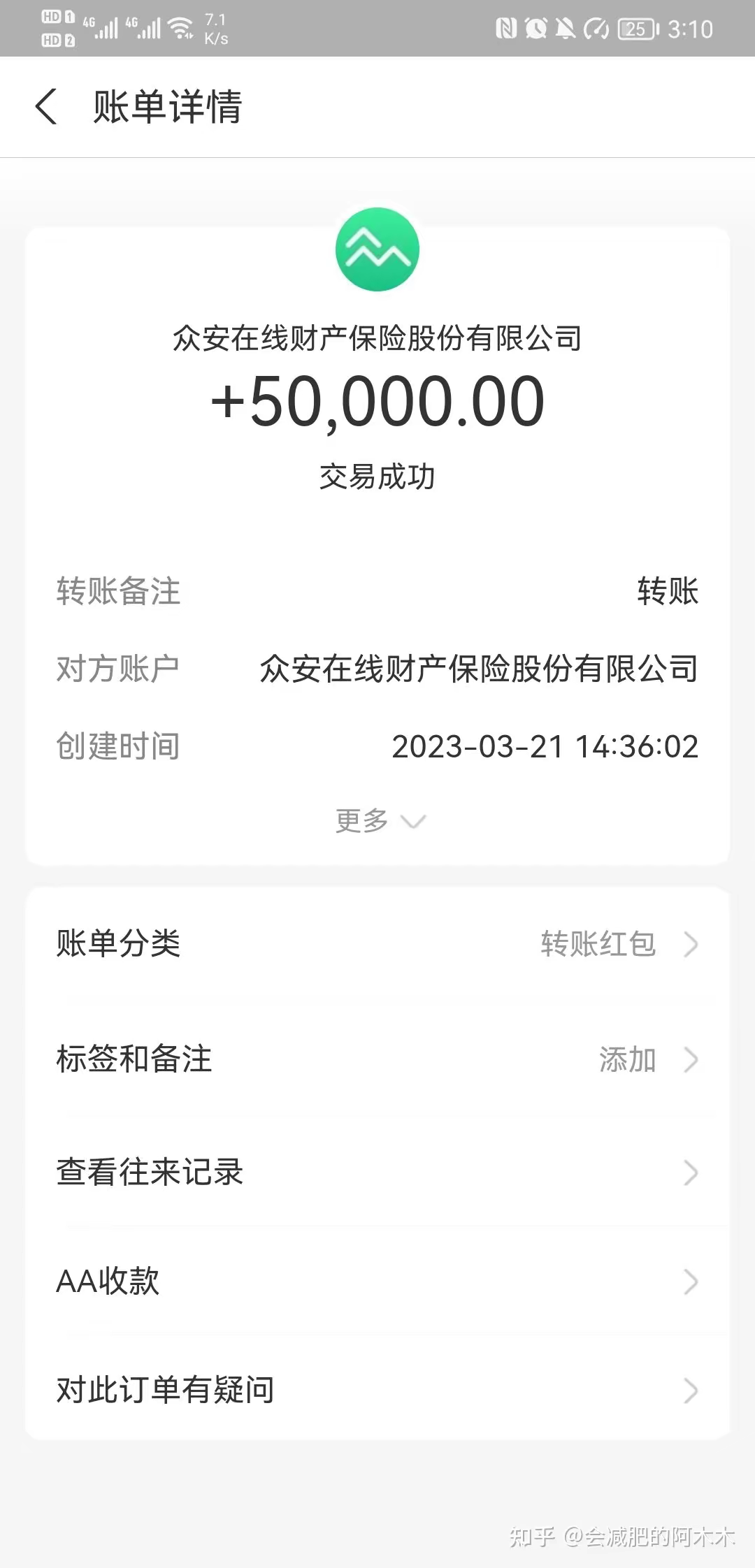
Task: Open AA收款 option
Action: point(377,1282)
